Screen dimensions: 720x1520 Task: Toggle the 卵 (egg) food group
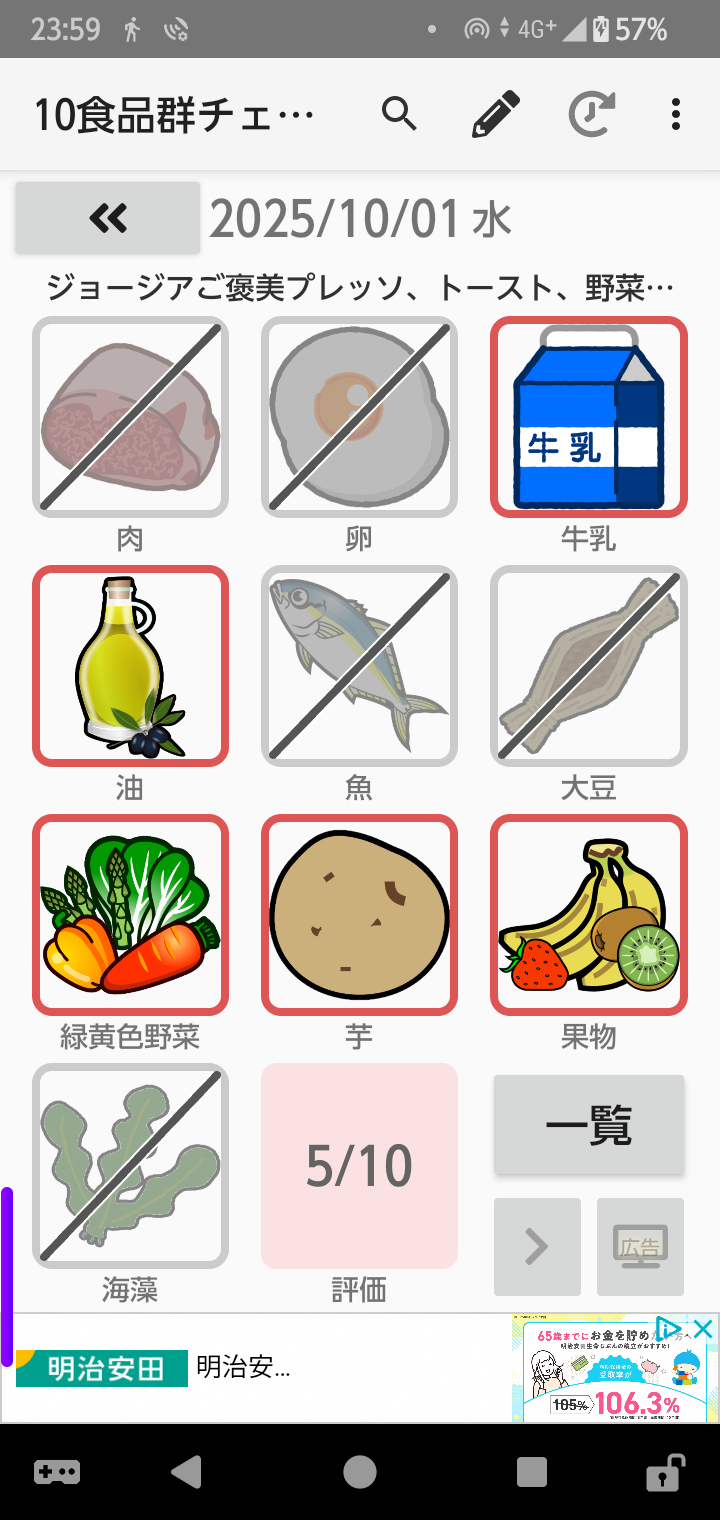(359, 417)
